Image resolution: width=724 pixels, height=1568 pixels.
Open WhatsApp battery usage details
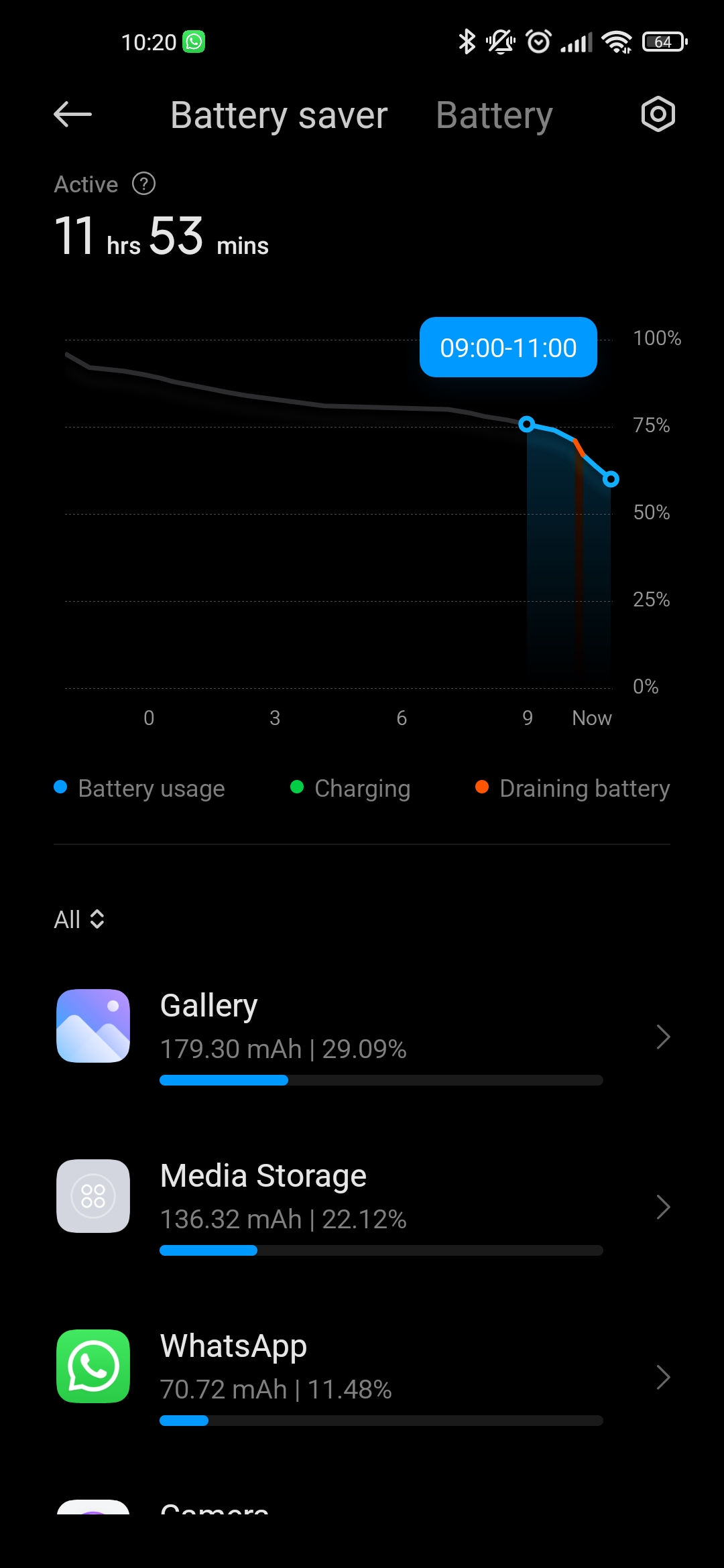tap(362, 1377)
